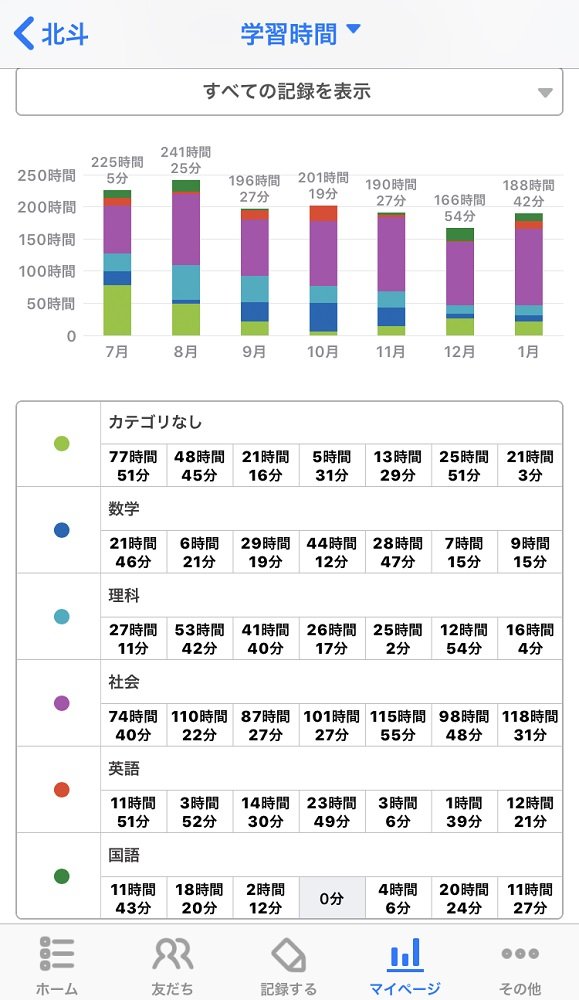Image resolution: width=579 pixels, height=1000 pixels.
Task: Go back to 北斗
Action: [51, 33]
